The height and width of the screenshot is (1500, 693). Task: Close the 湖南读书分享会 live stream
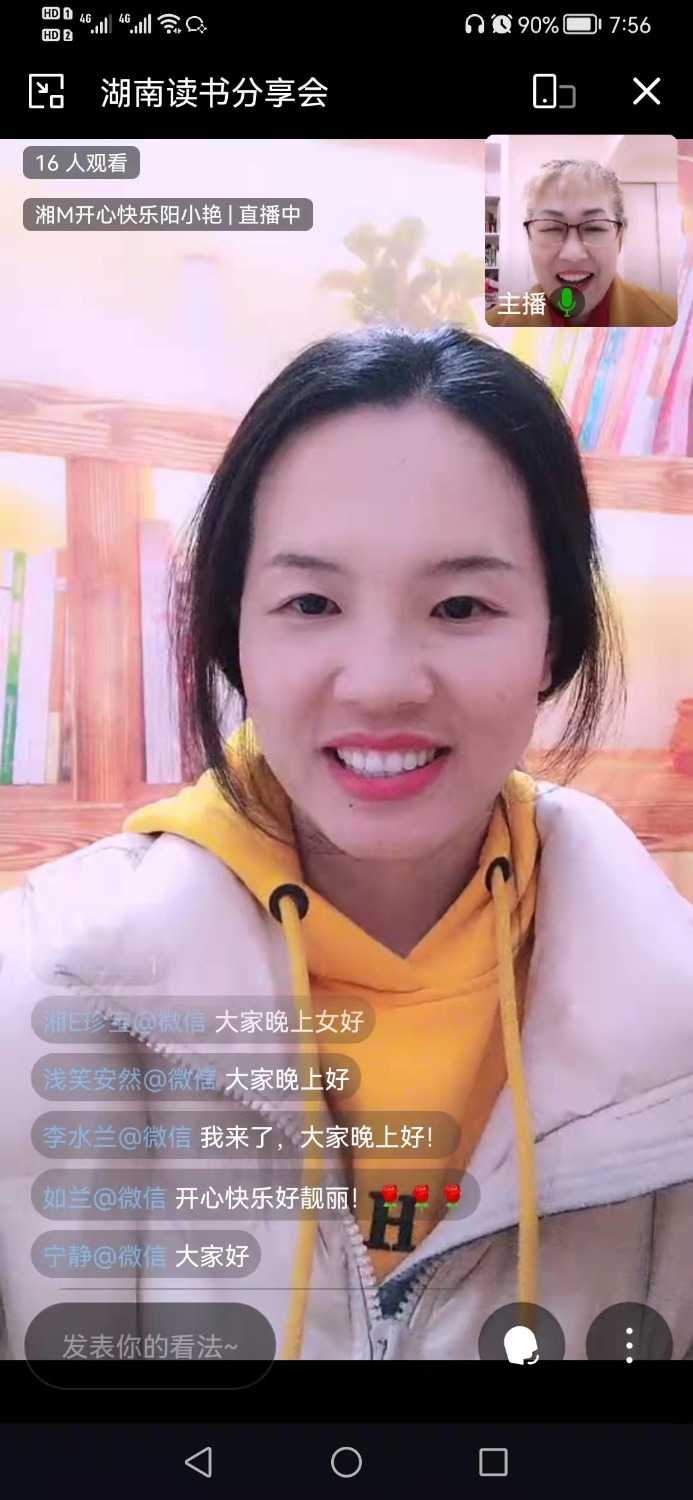(x=647, y=92)
